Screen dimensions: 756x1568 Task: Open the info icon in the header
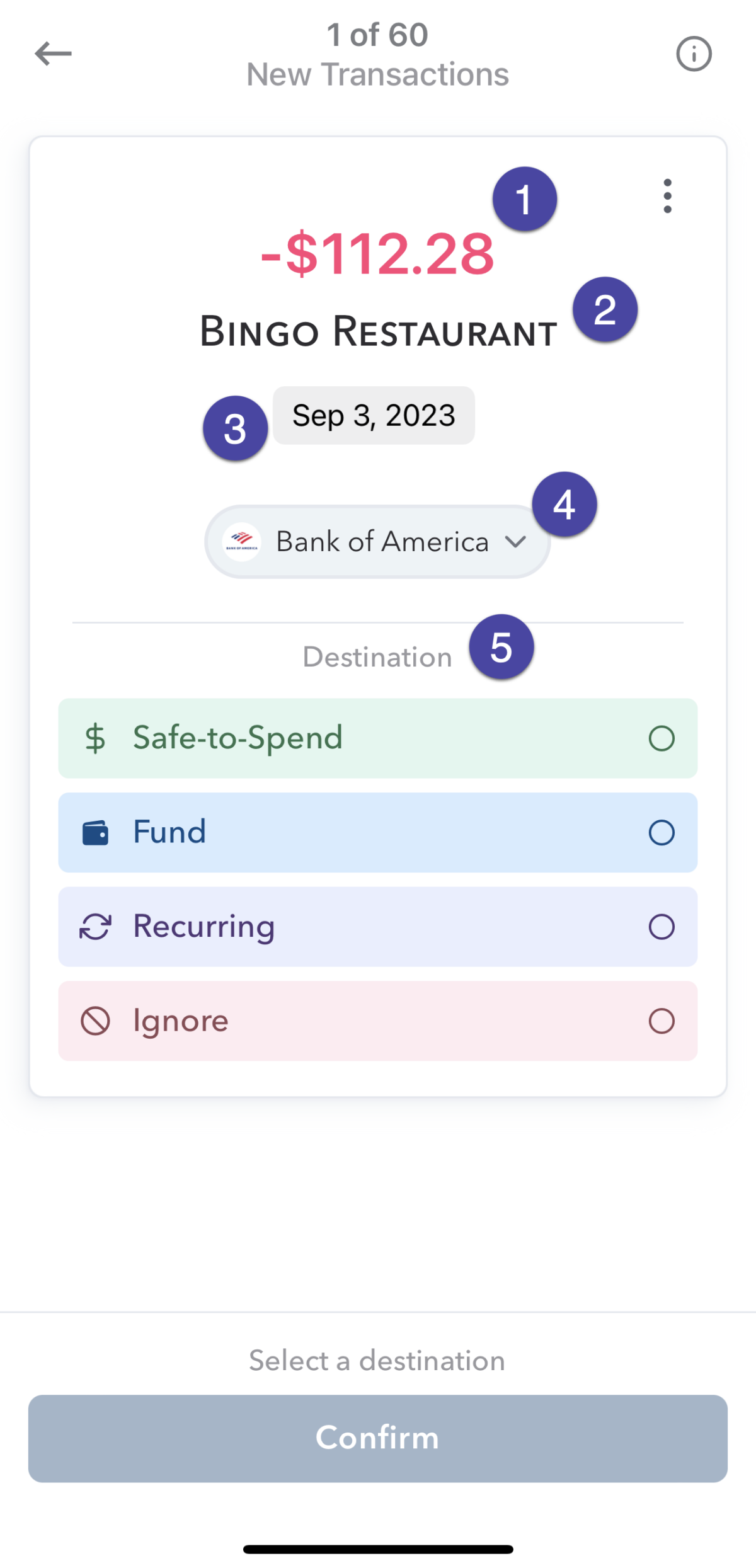click(692, 53)
